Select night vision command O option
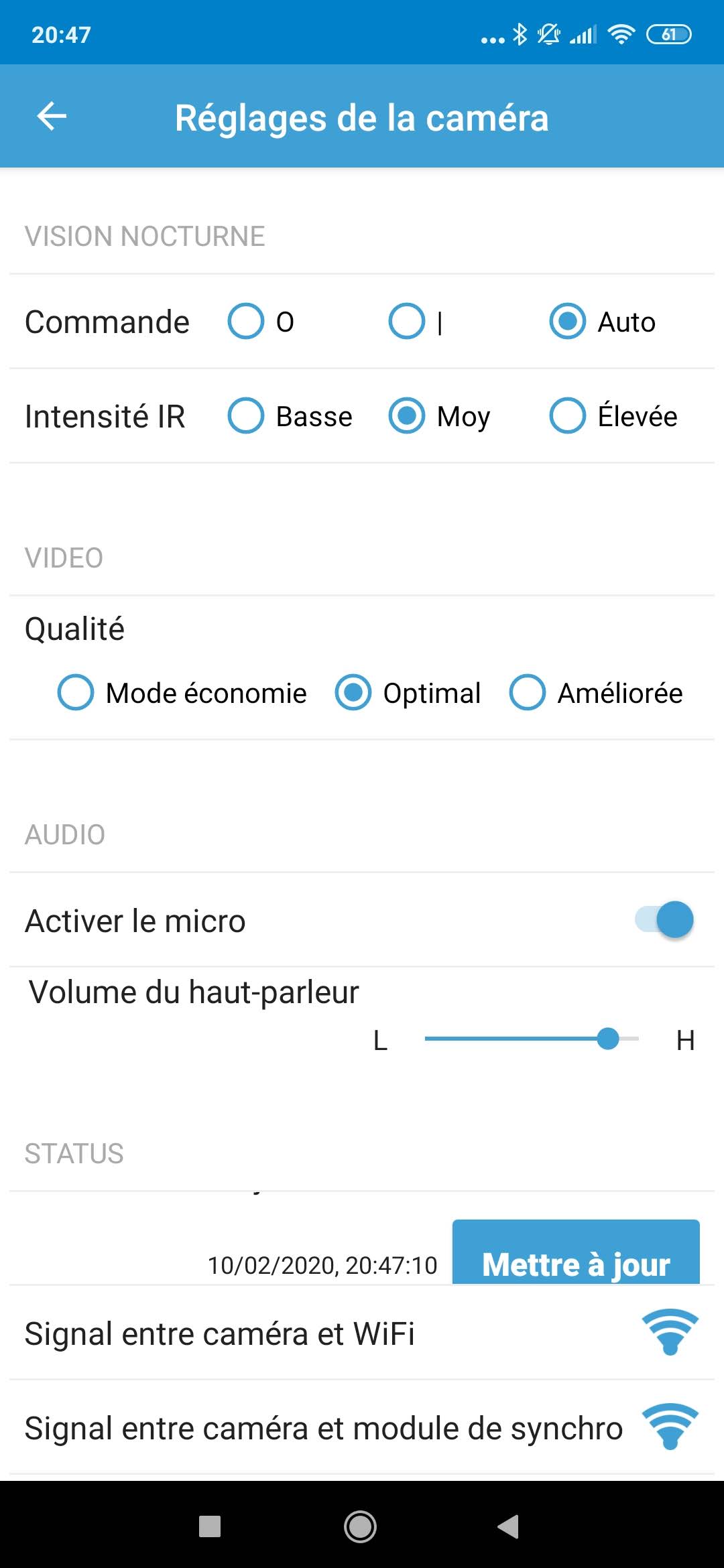 point(246,322)
